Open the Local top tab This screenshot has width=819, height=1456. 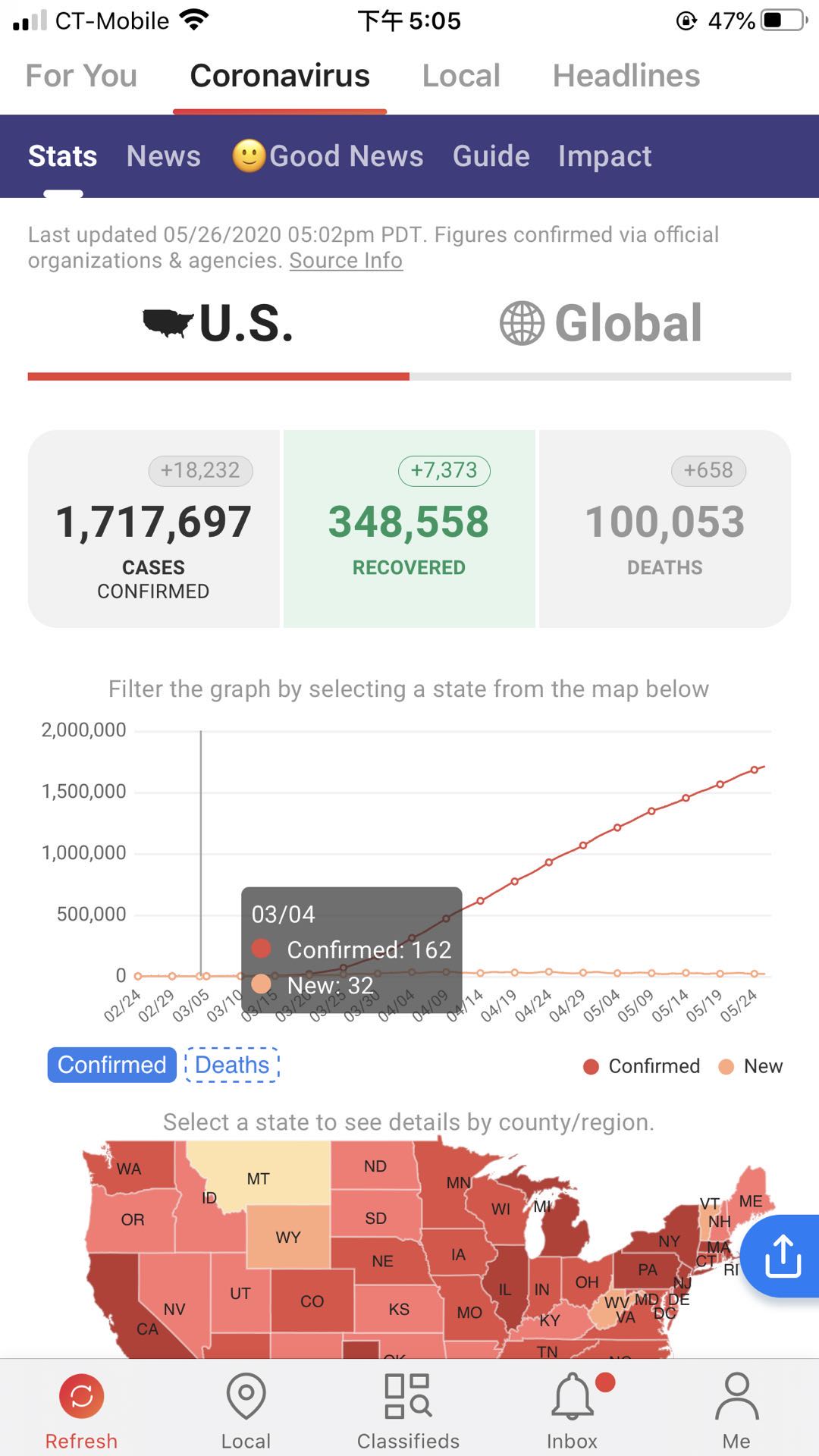click(461, 76)
